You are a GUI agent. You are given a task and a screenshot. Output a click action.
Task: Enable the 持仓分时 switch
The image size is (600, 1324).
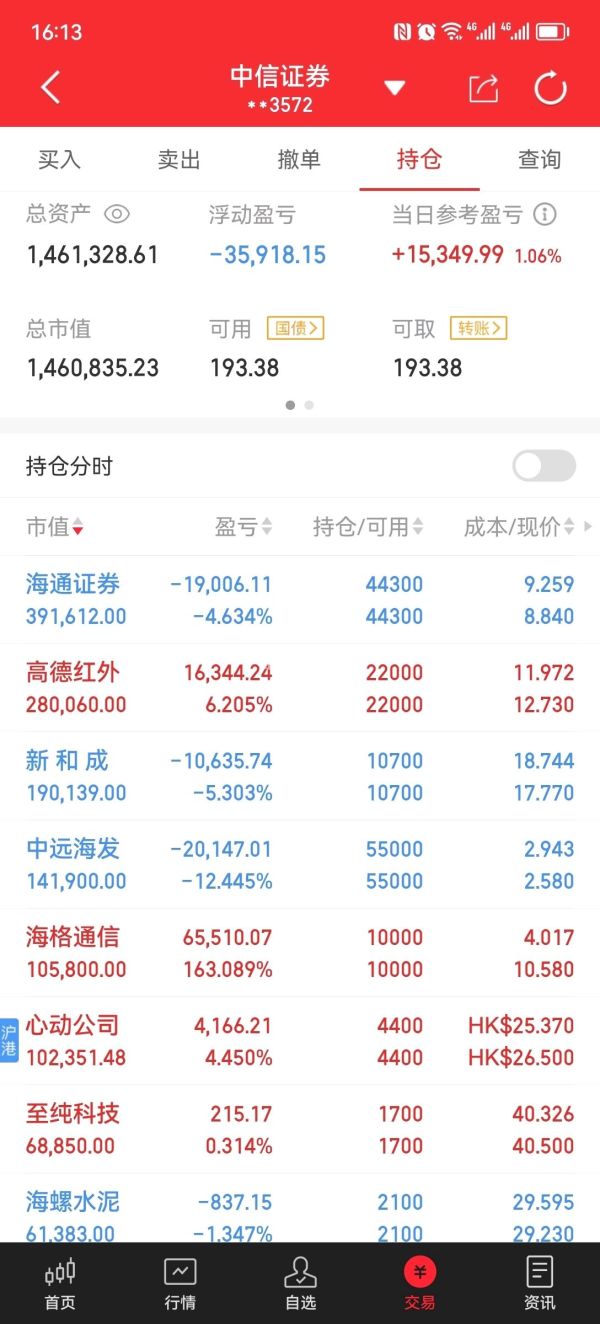(x=544, y=466)
